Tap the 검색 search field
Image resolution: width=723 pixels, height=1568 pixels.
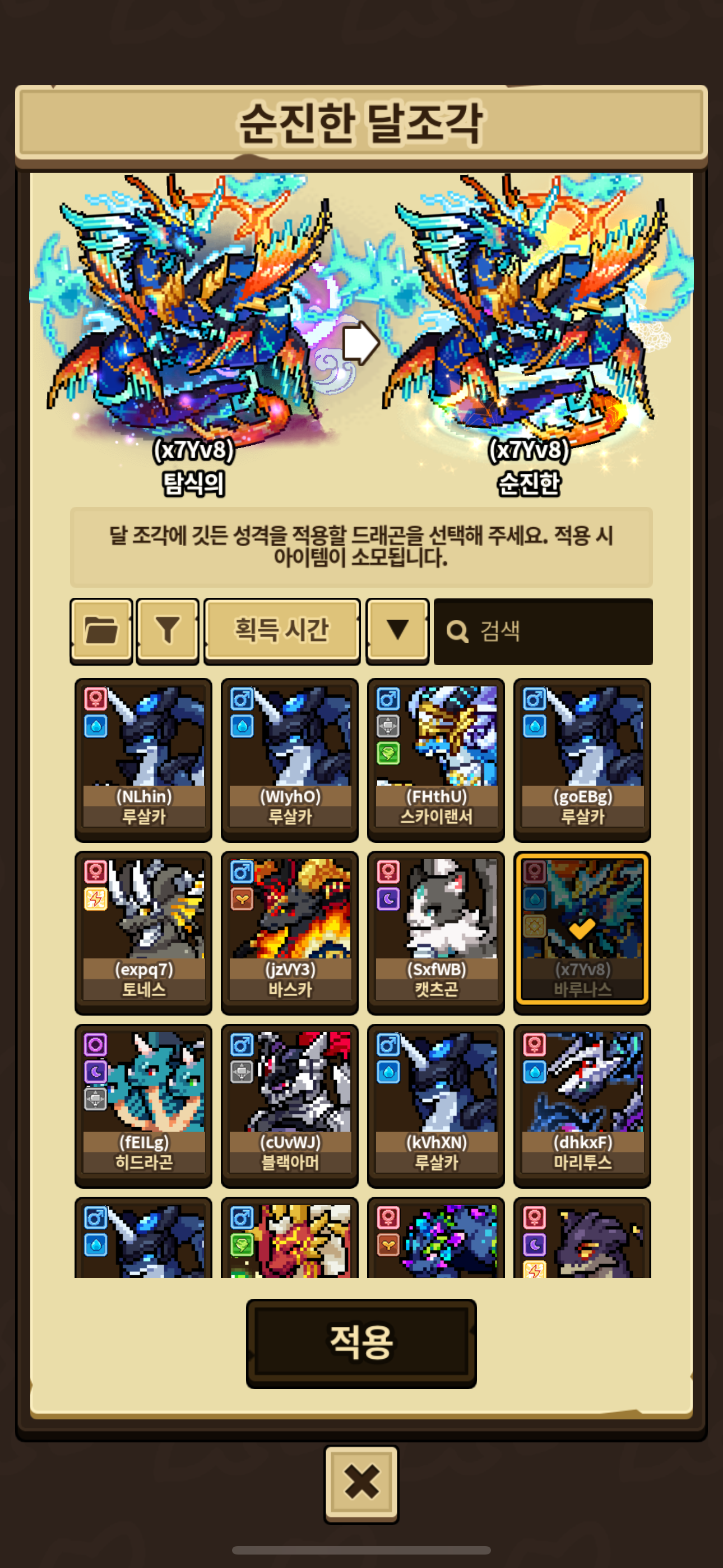click(543, 631)
